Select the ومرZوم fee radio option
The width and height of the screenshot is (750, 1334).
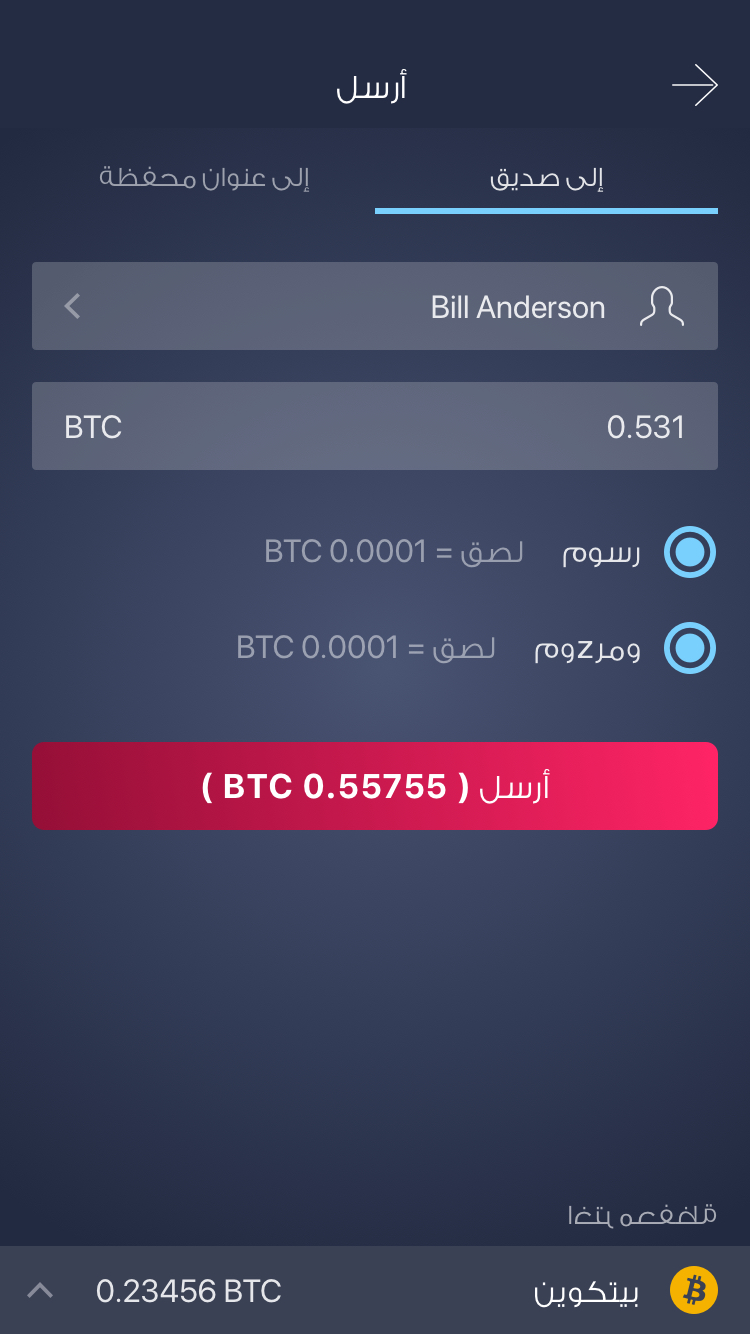690,648
